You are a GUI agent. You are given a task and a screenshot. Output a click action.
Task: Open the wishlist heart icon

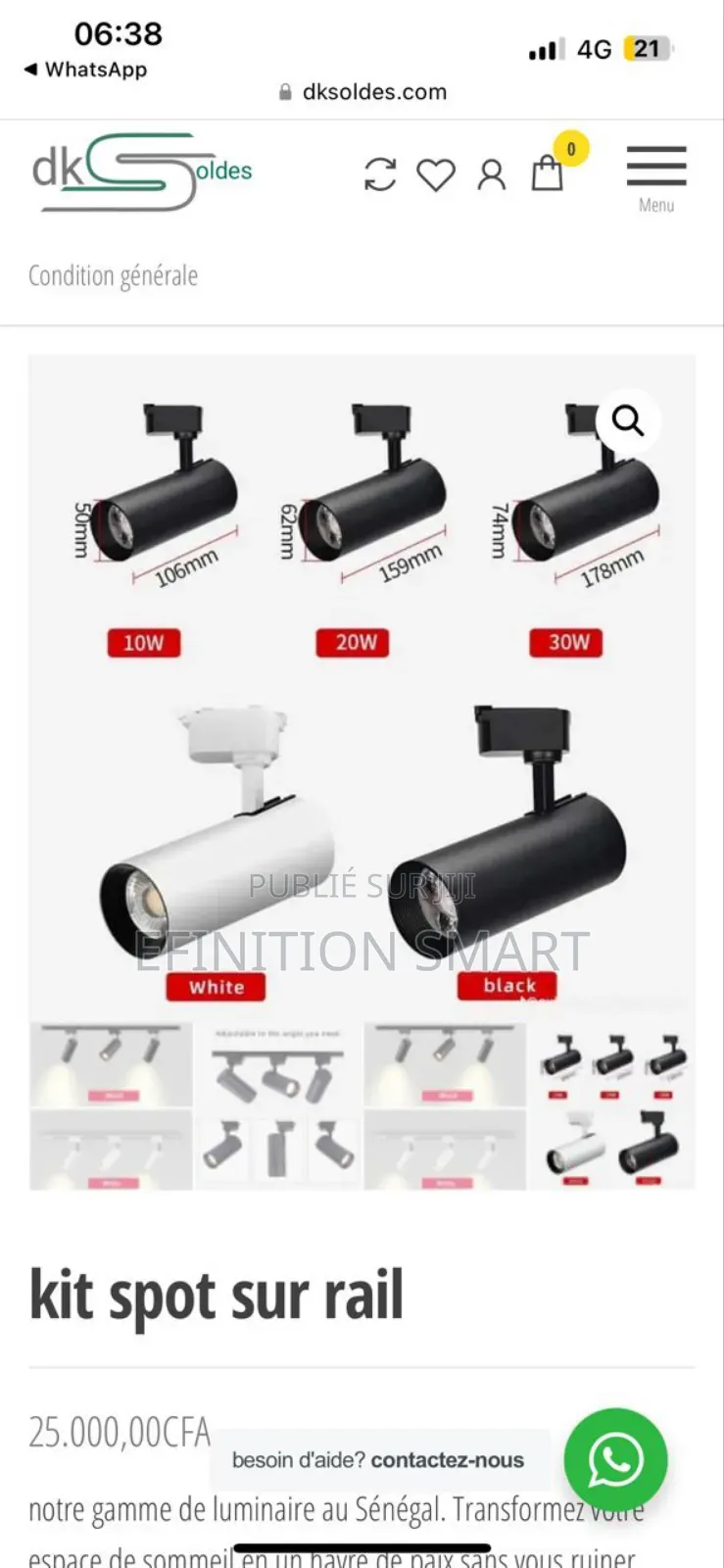[436, 175]
